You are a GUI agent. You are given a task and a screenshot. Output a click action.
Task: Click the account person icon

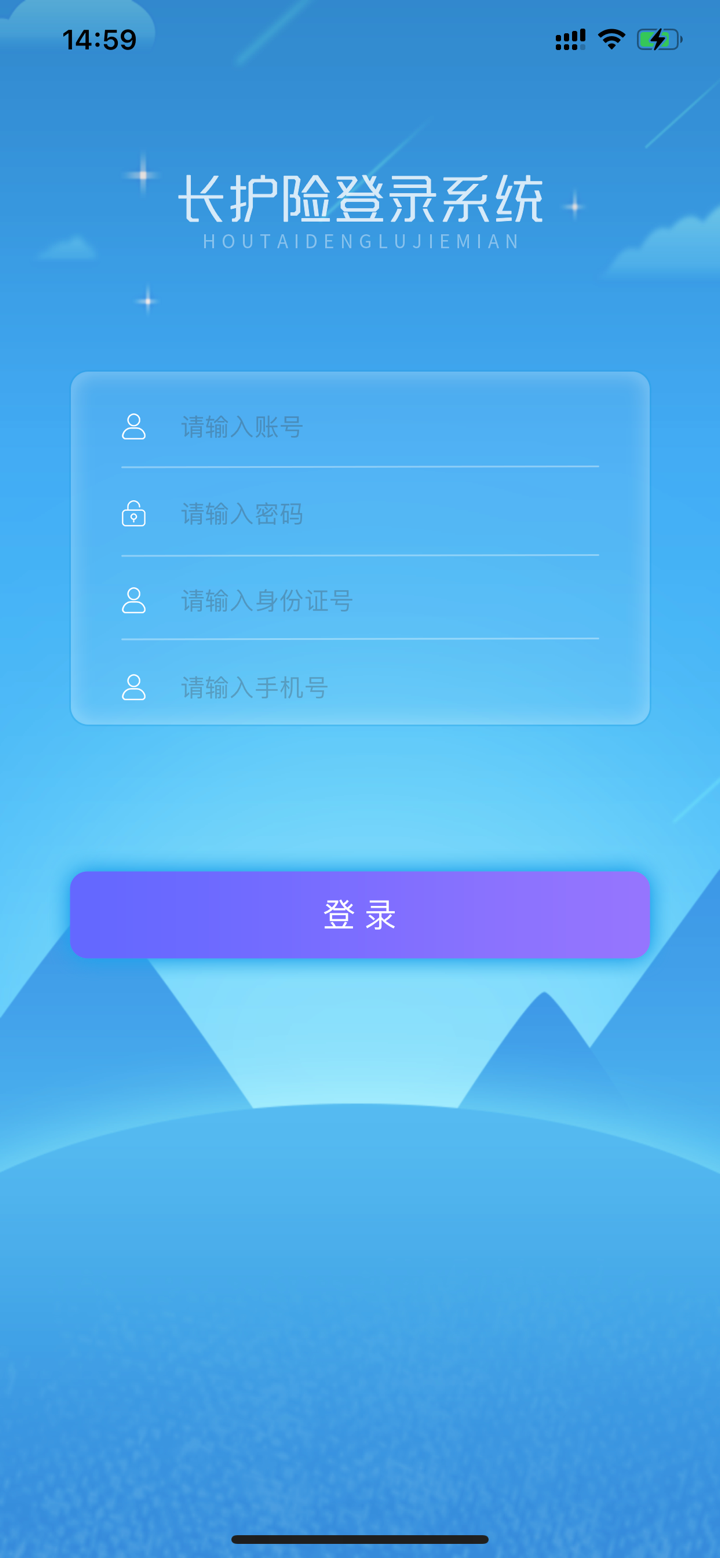133,426
